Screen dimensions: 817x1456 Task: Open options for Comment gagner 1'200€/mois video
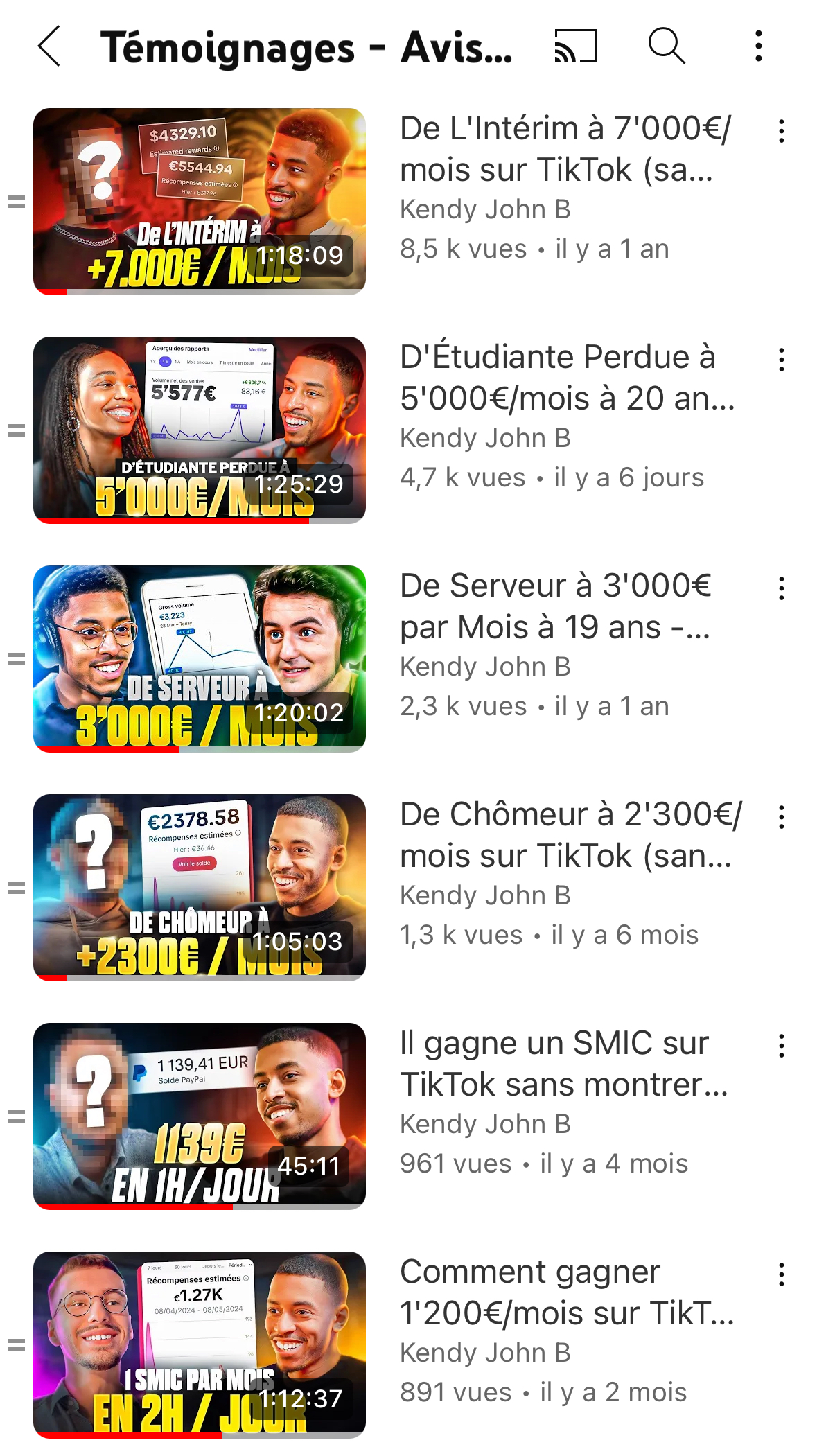782,1274
